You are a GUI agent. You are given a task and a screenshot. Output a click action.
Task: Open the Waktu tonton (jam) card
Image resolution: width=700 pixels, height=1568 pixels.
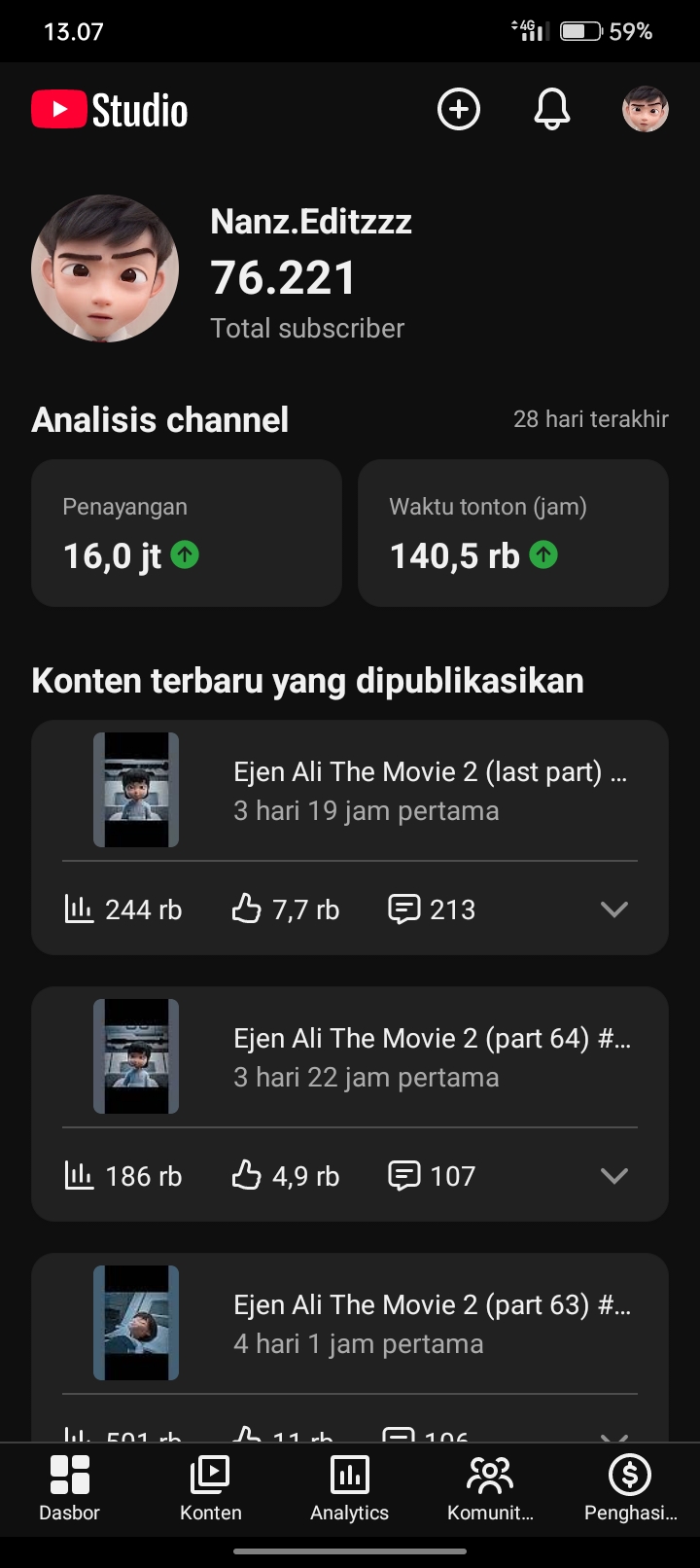click(513, 533)
